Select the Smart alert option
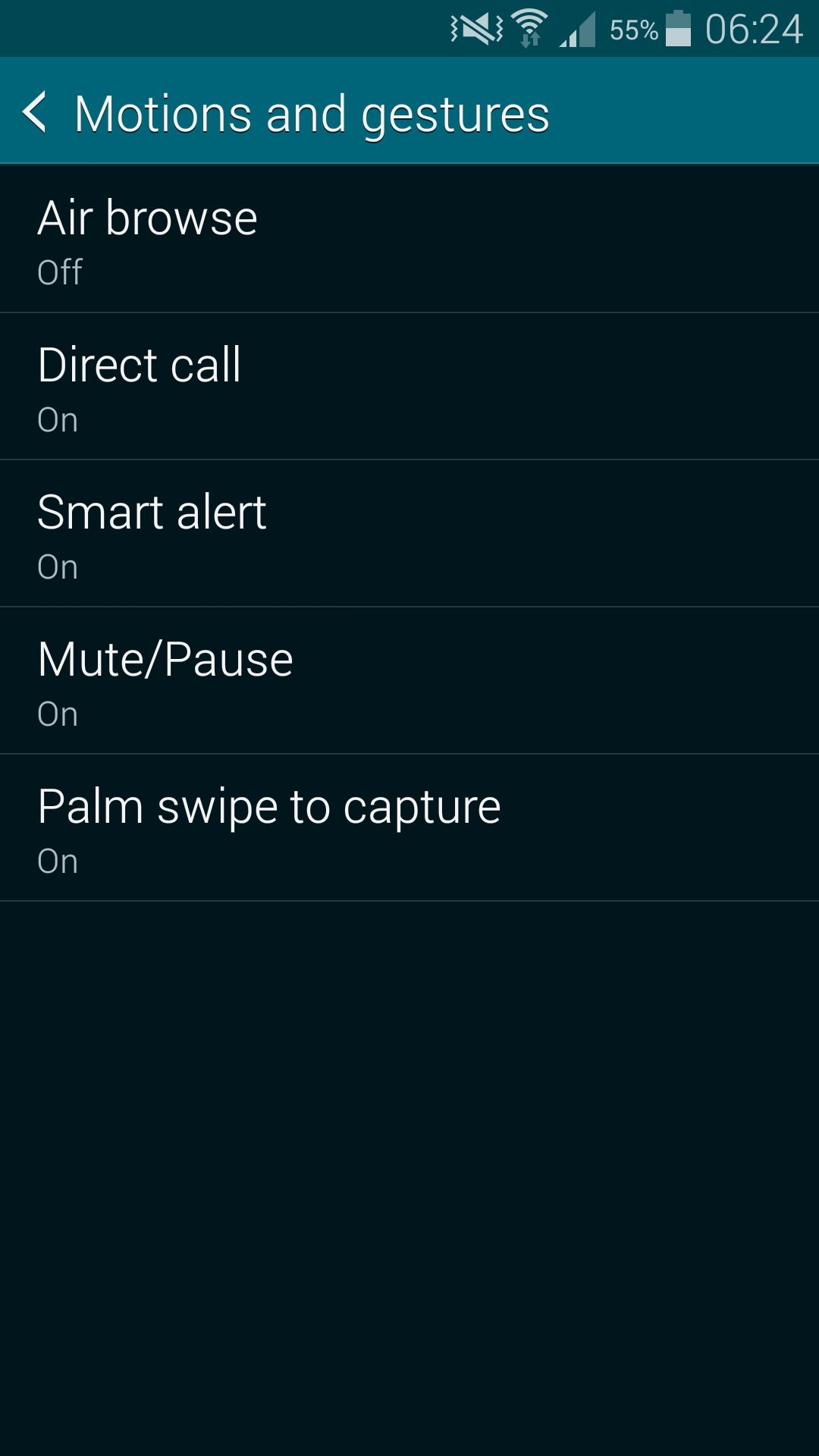 click(409, 533)
